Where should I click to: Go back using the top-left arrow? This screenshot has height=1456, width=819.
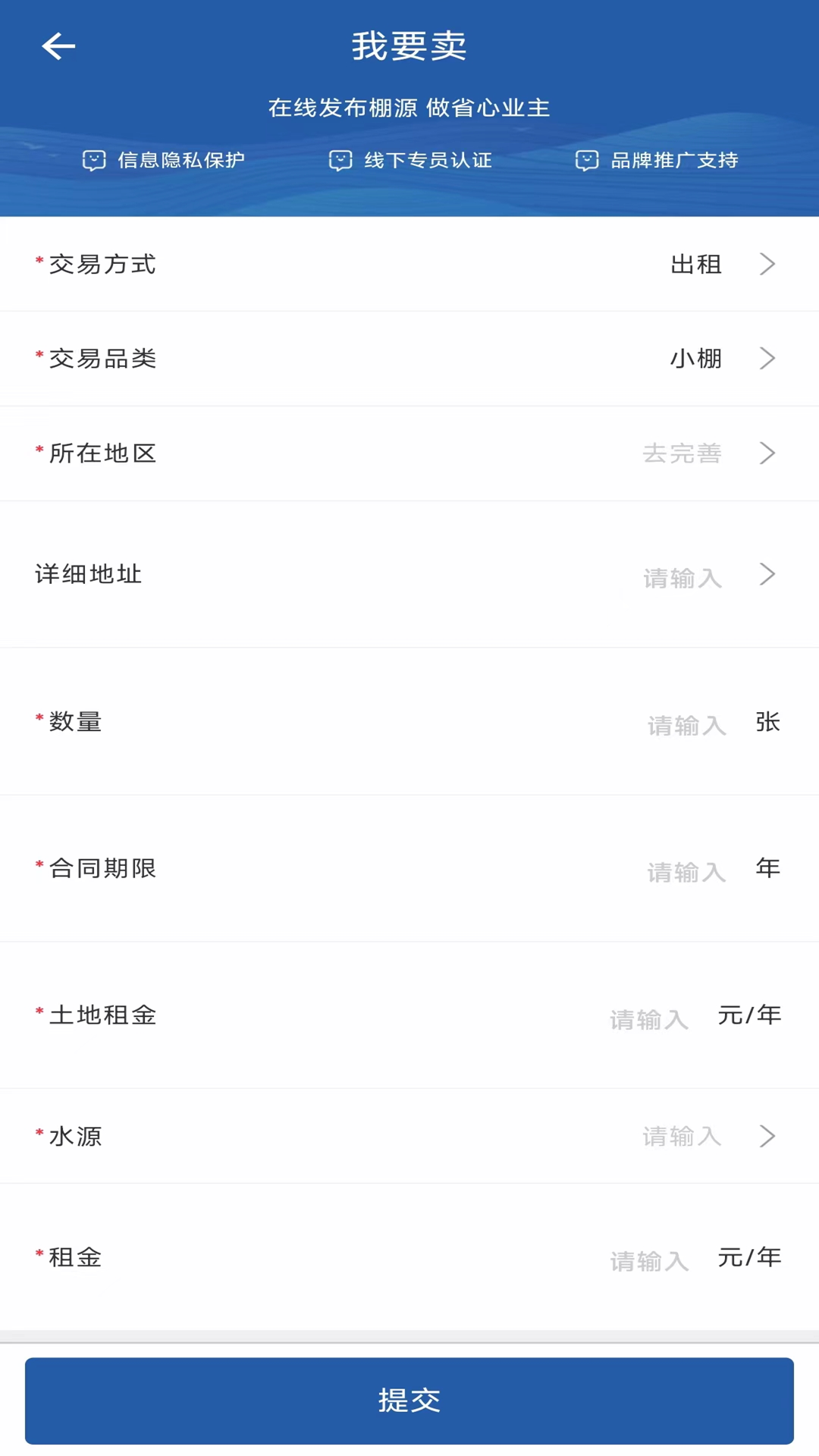58,46
